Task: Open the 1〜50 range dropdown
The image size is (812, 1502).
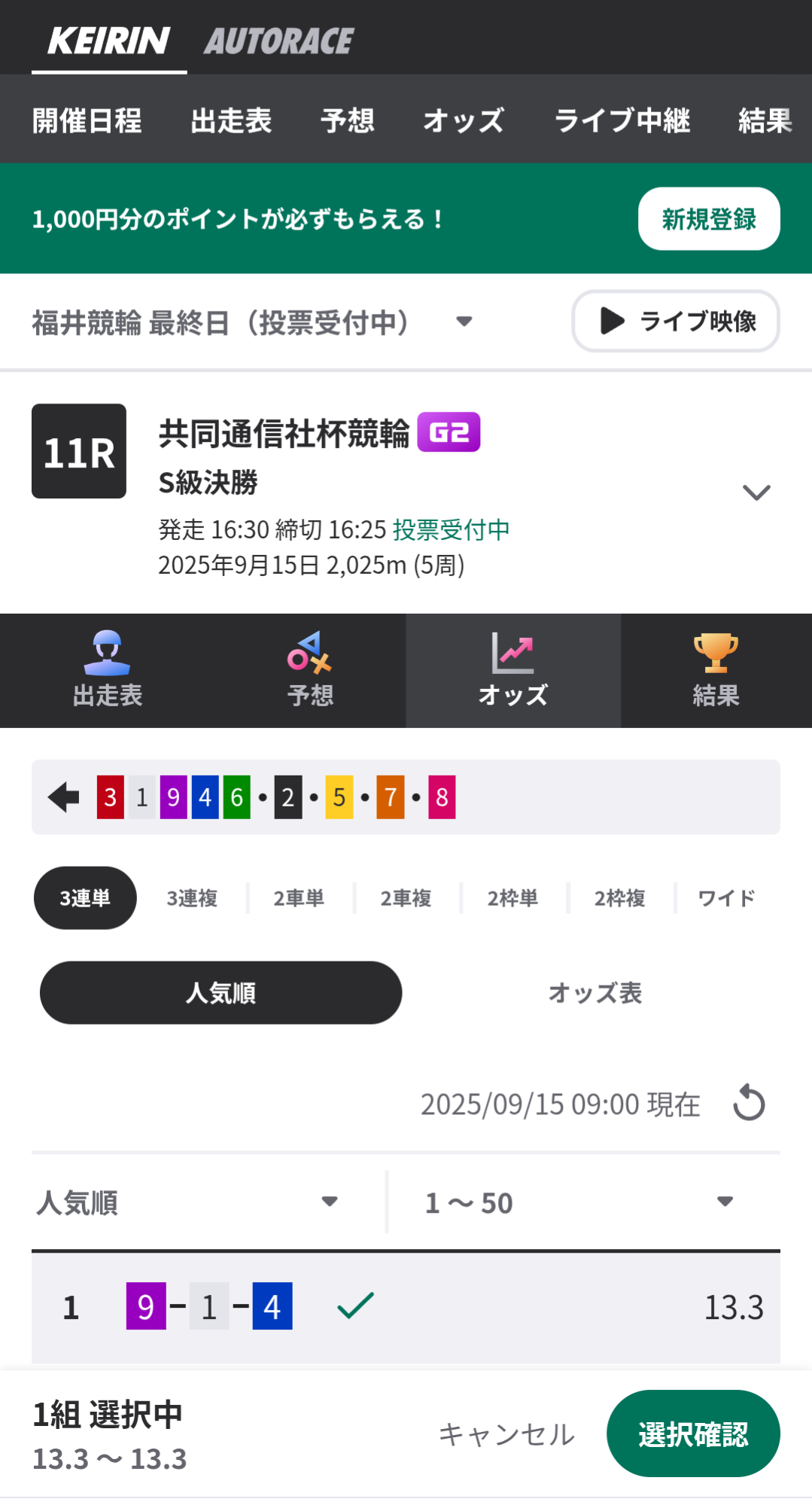Action: pos(579,1202)
